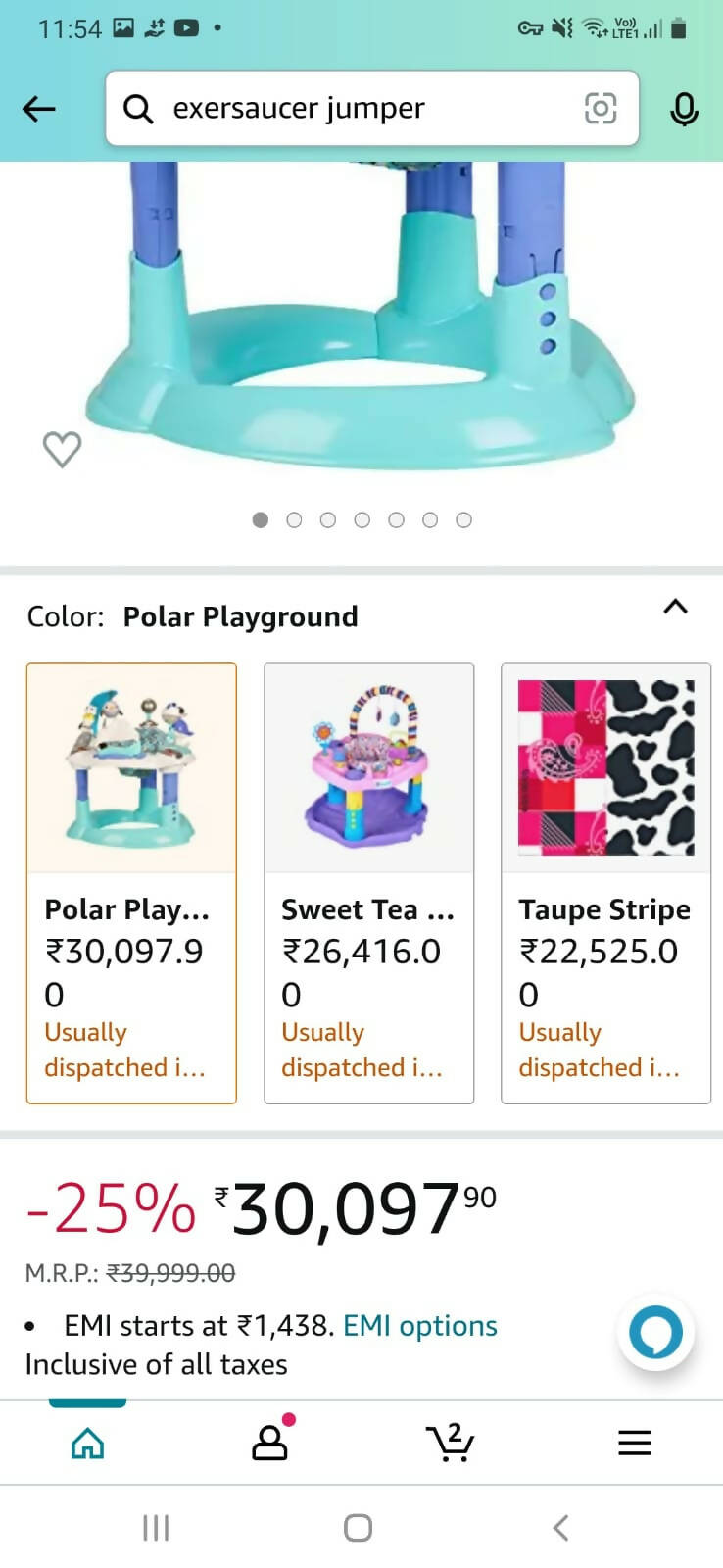Collapse the Color options section
723x1568 pixels.
675,607
